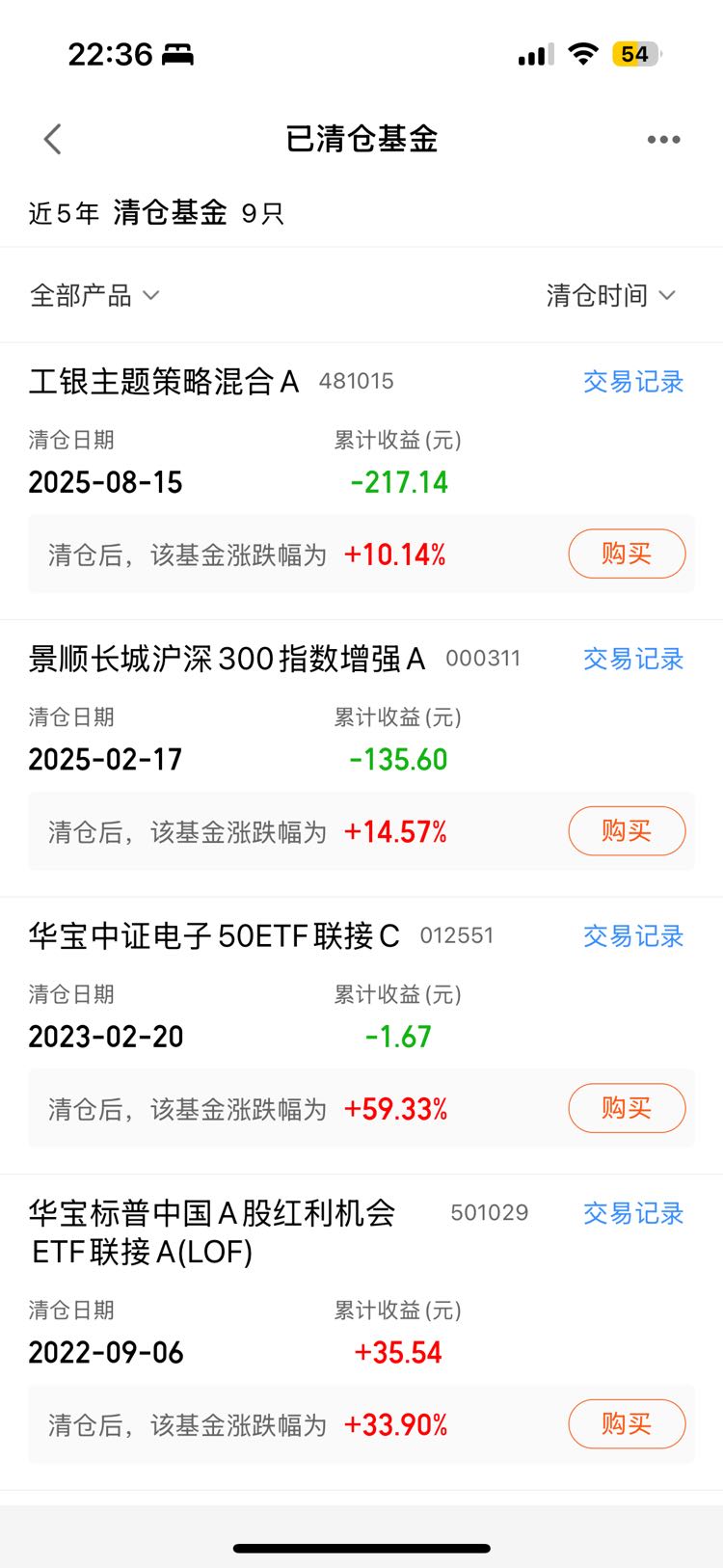View 交易记录 for 景顺长城沪深300指数增强A
Screen dimensions: 723x1568
[x=633, y=659]
